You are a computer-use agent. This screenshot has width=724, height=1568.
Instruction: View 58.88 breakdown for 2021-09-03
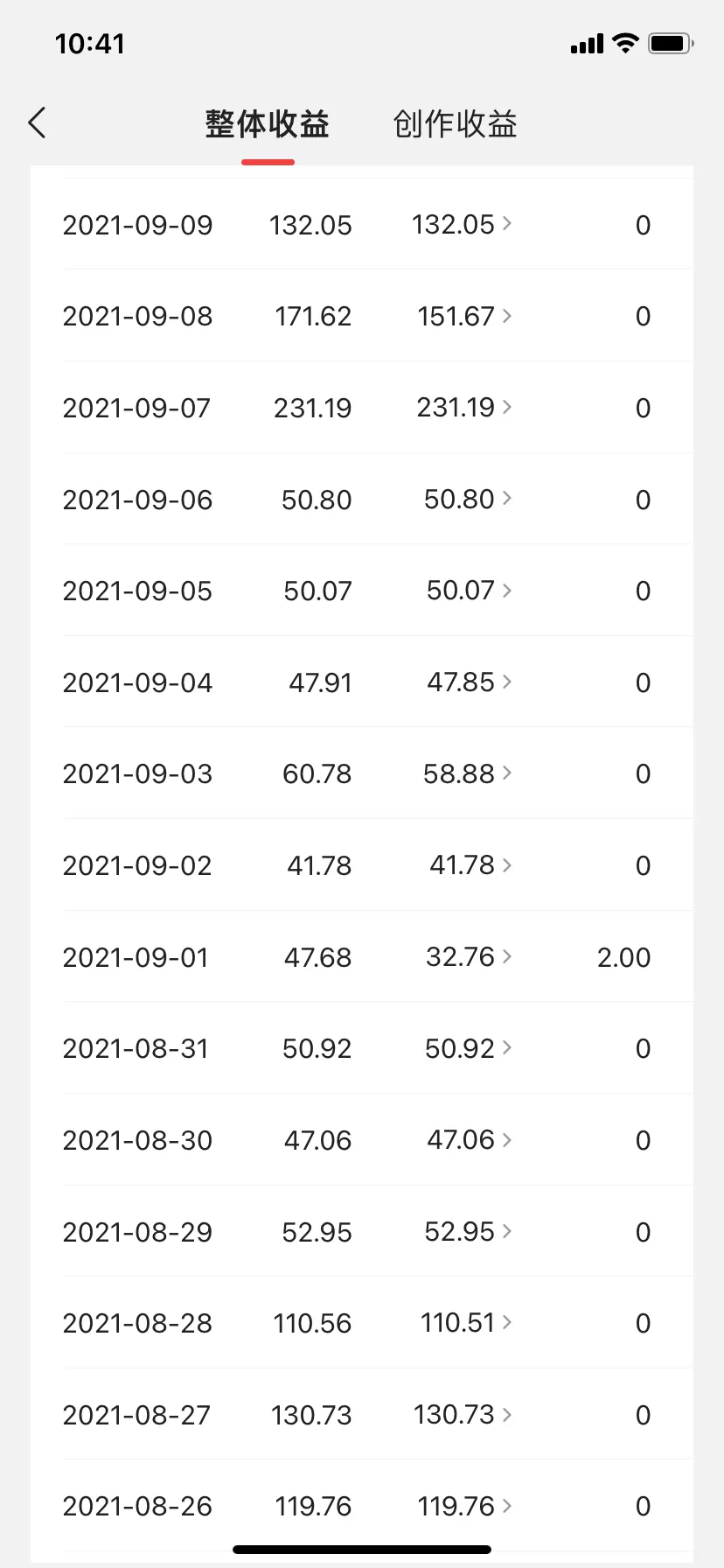point(468,773)
